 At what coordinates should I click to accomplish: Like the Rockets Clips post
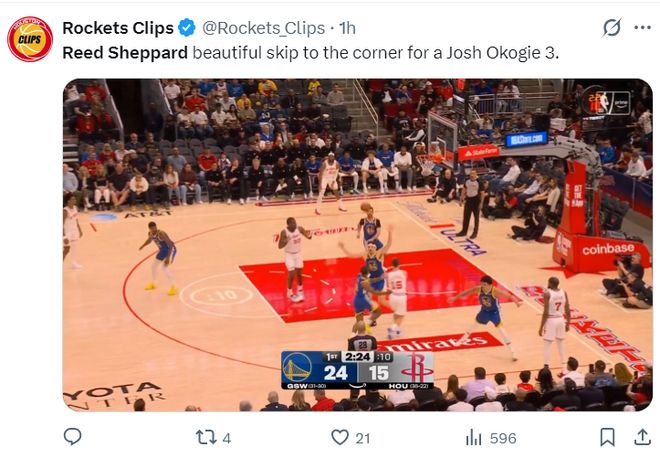[340, 437]
